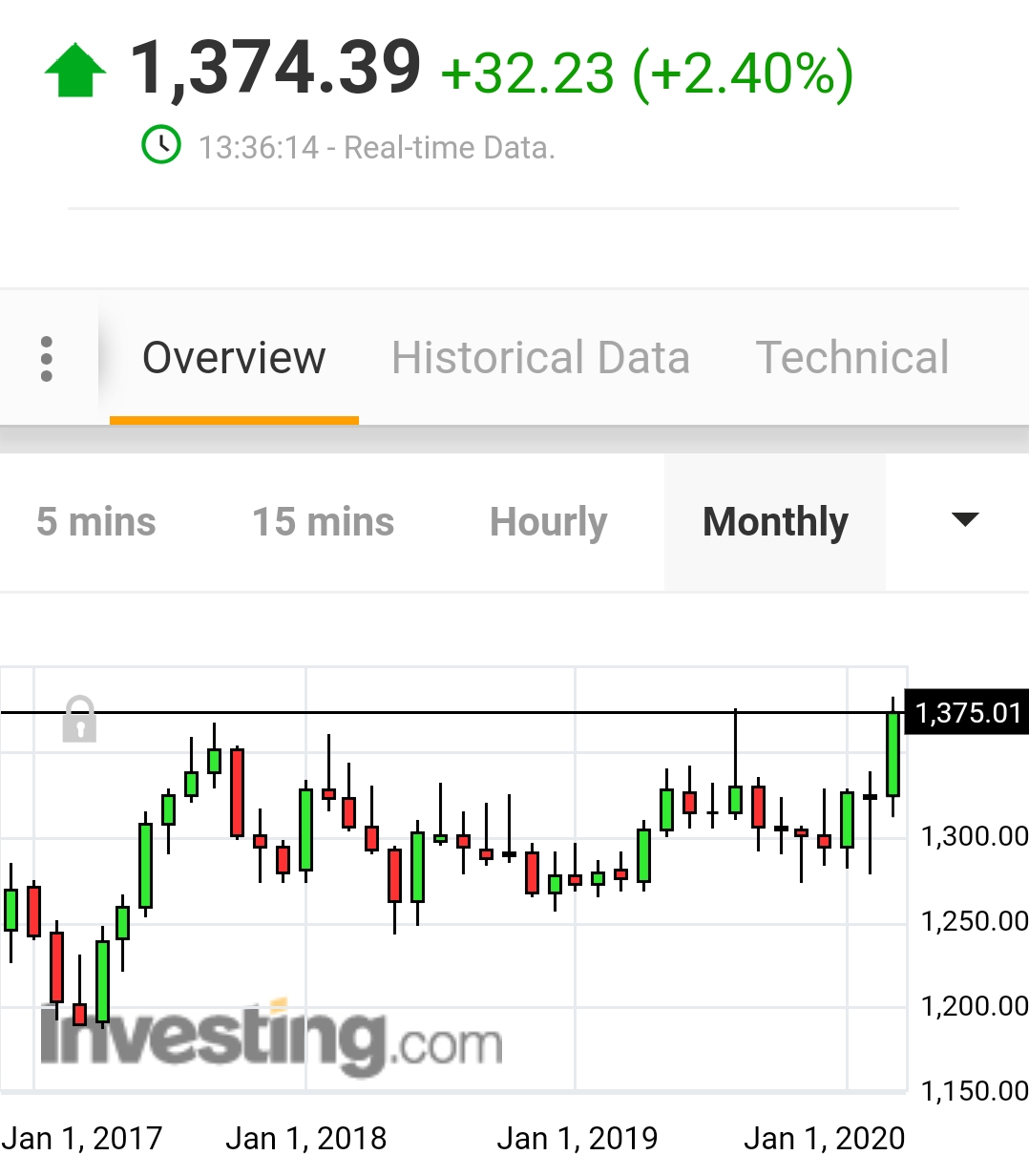Tap the lock icon on the chart
1029x1176 pixels.
pos(79,719)
